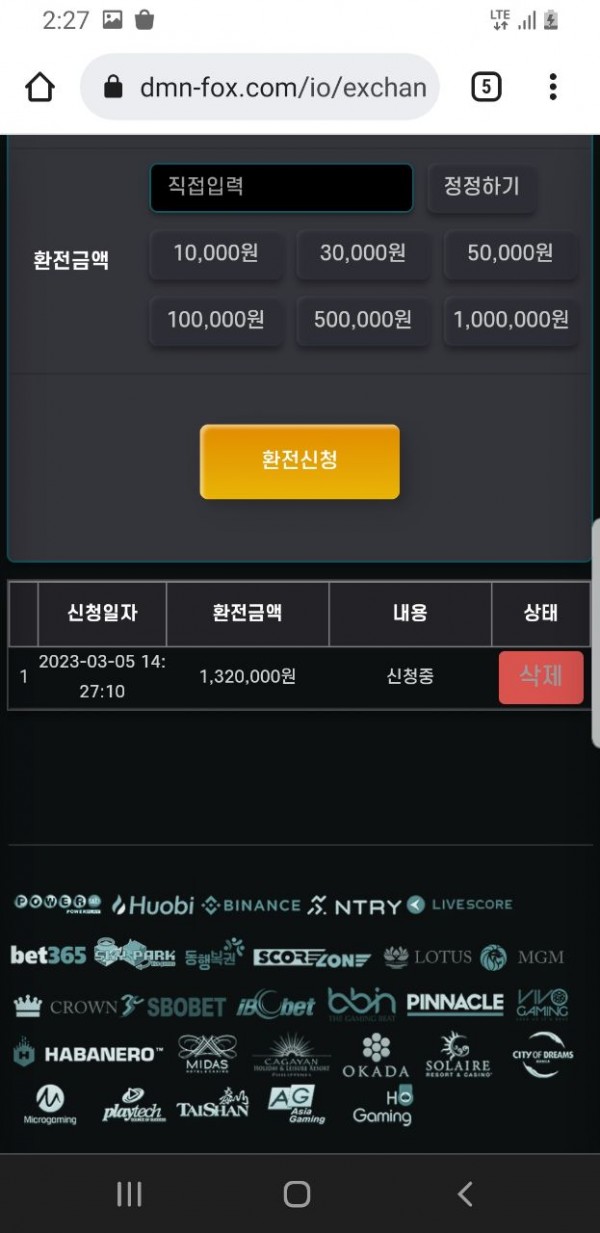Open recent apps from the navigation bar

tap(129, 1193)
